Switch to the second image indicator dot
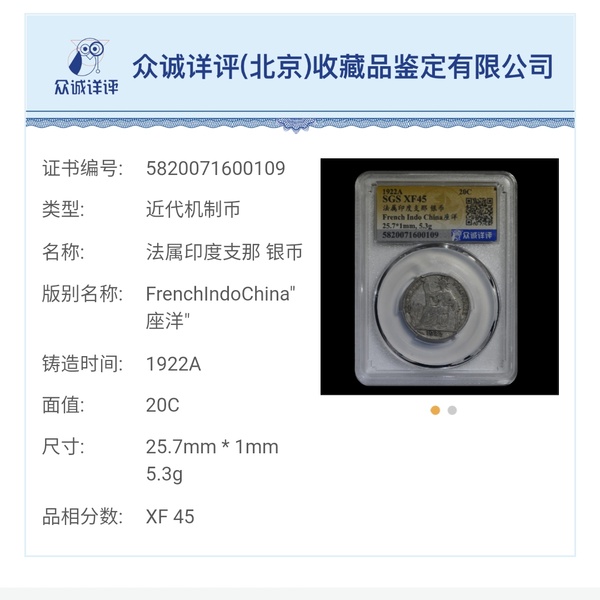Screen dimensions: 600x600 coord(452,410)
